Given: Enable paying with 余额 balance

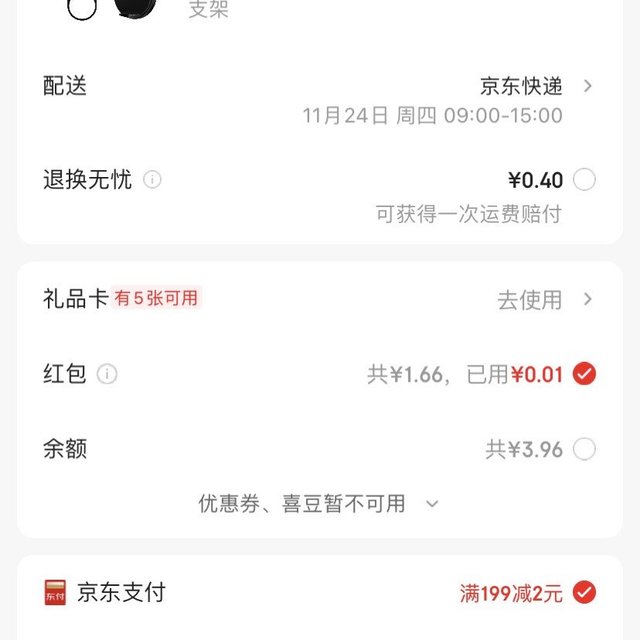Looking at the screenshot, I should (584, 449).
